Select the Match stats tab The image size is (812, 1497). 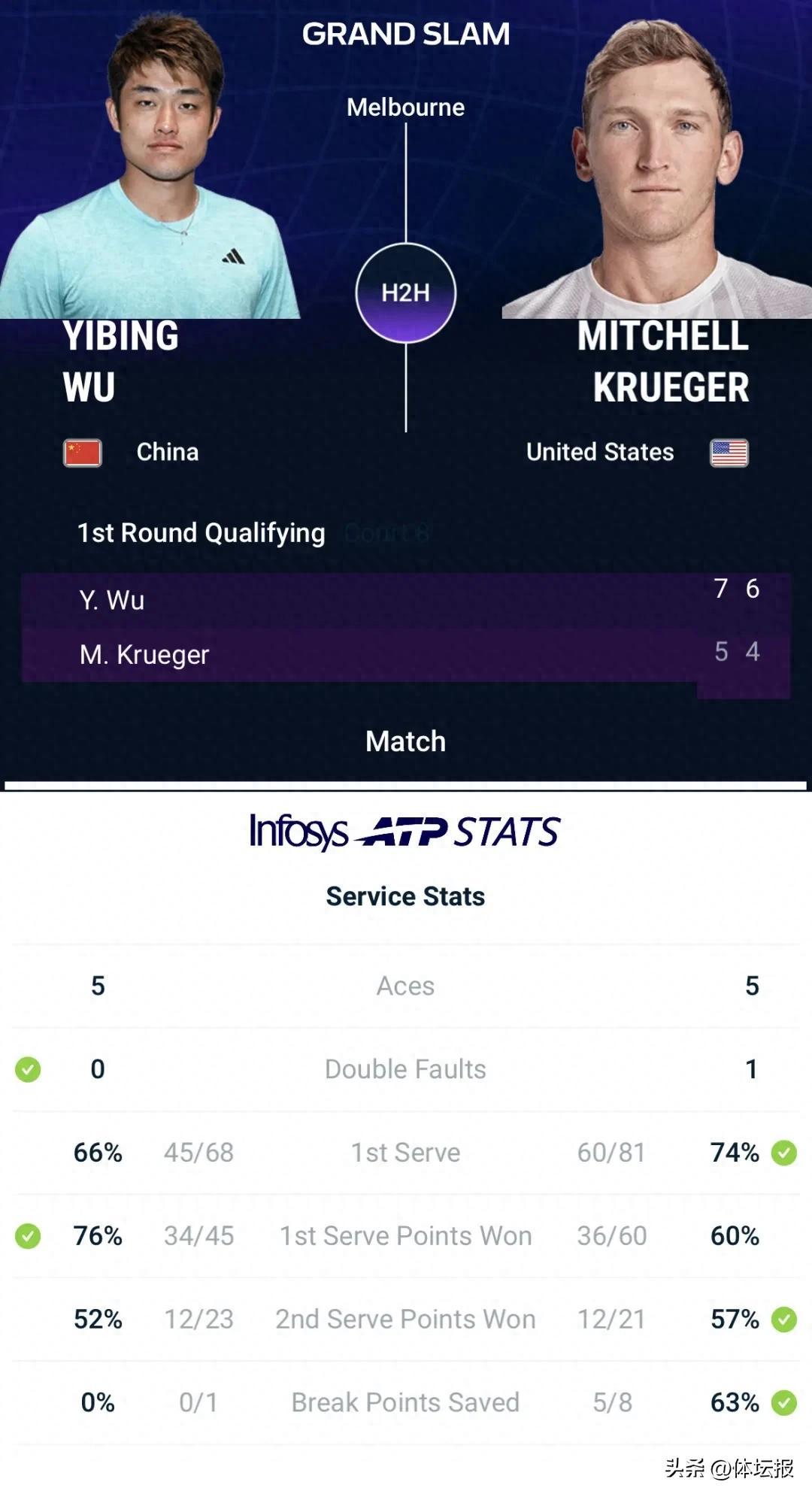[405, 741]
